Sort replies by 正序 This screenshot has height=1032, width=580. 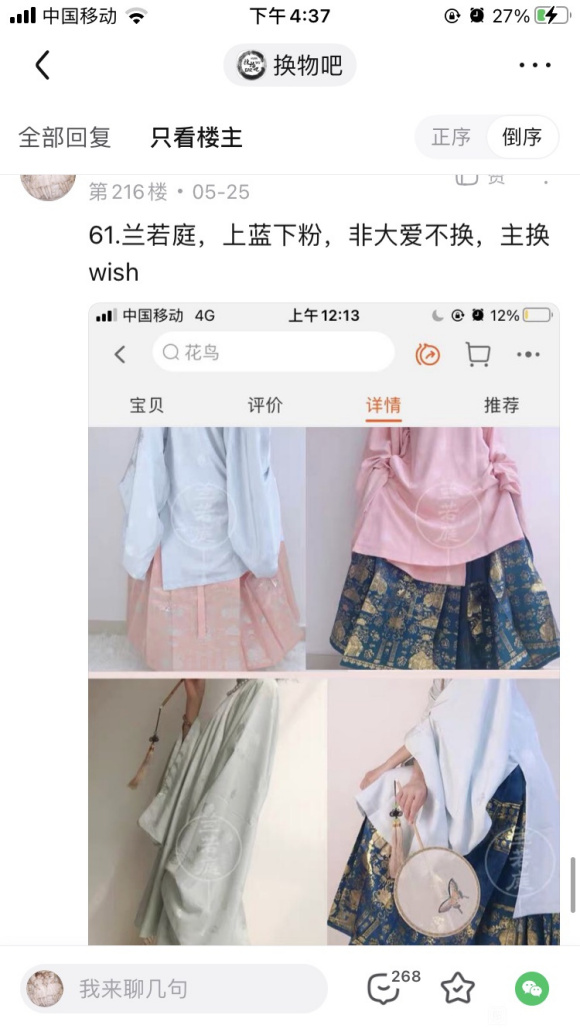coord(452,137)
